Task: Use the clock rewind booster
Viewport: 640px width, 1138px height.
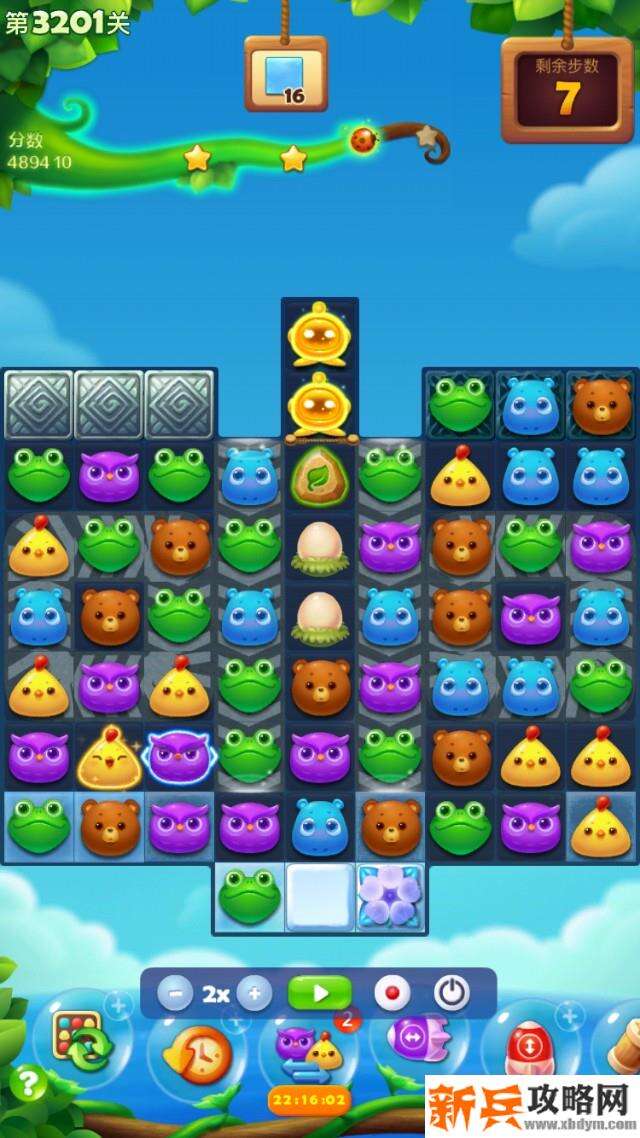Action: pos(198,1052)
